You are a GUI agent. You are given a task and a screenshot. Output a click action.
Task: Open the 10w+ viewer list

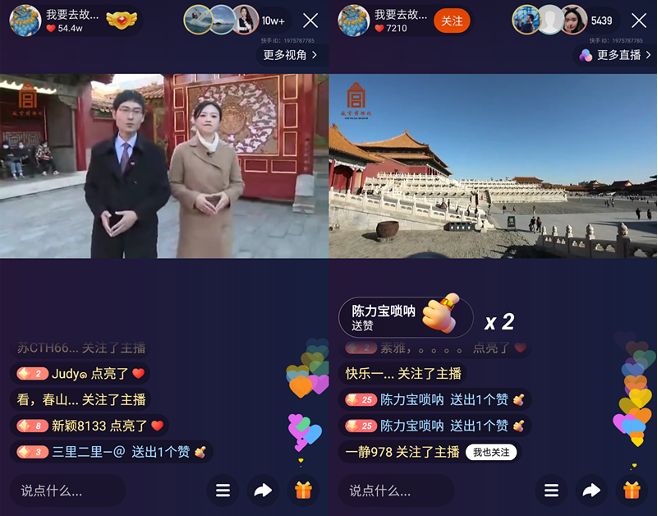(273, 20)
